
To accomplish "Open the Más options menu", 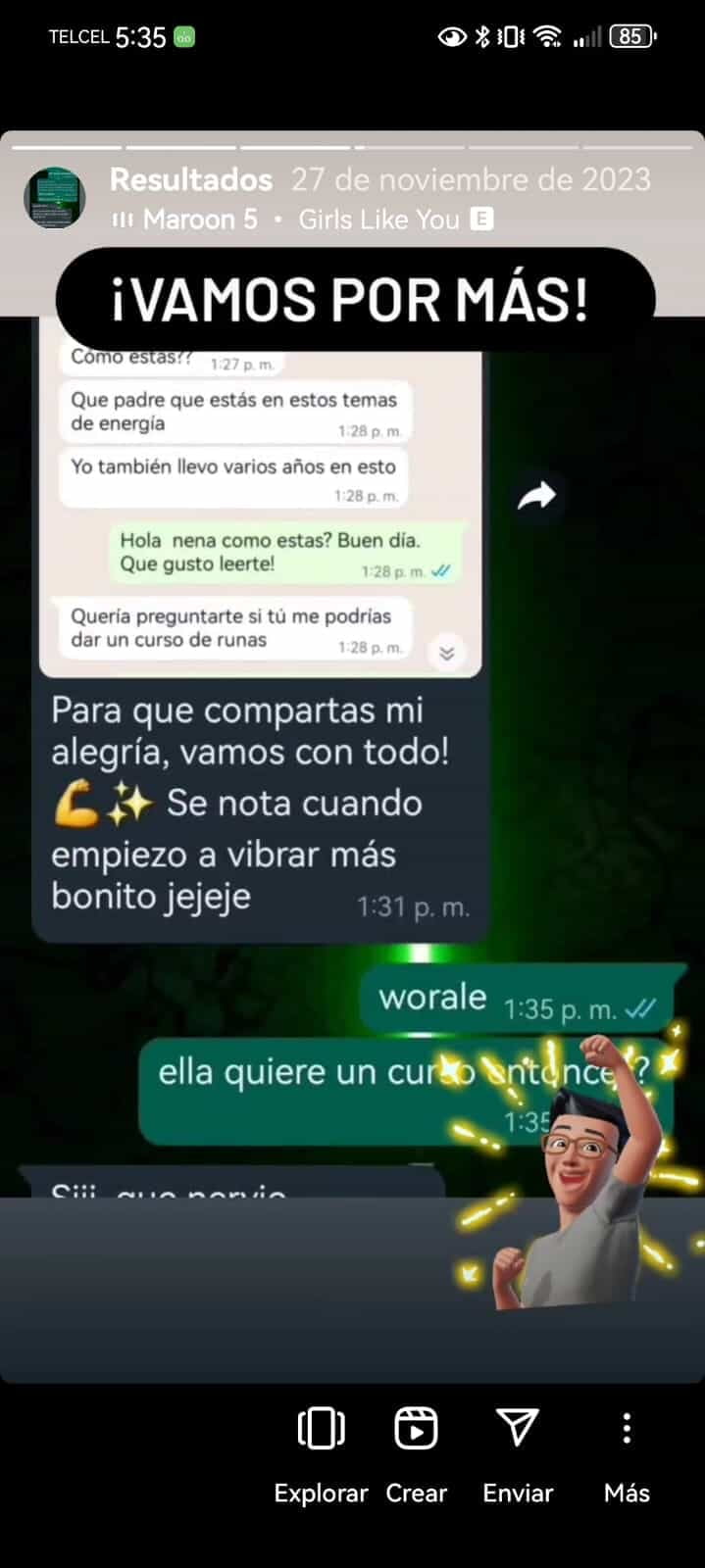I will [x=626, y=1448].
